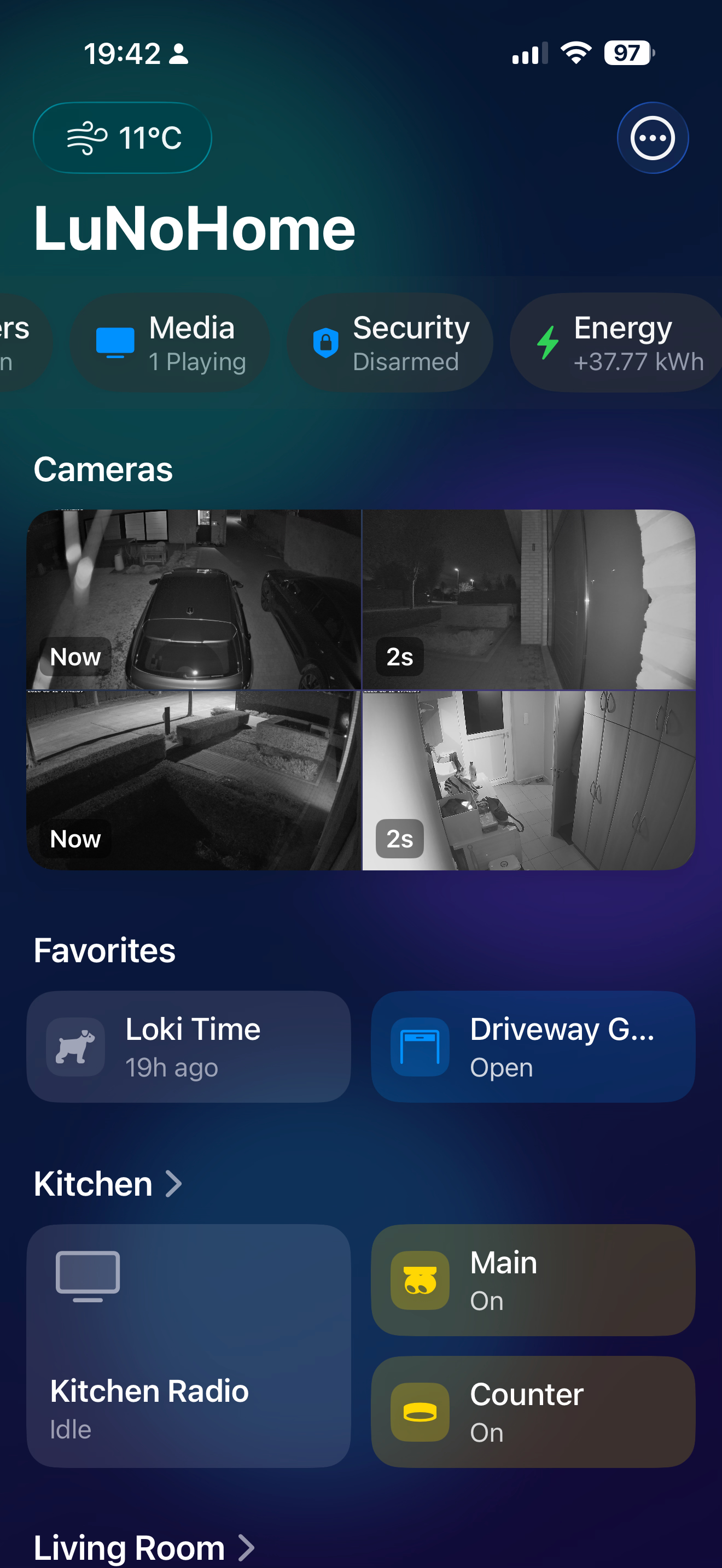Open the driveway camera feed labeled Now
Image resolution: width=722 pixels, height=1568 pixels.
click(194, 599)
